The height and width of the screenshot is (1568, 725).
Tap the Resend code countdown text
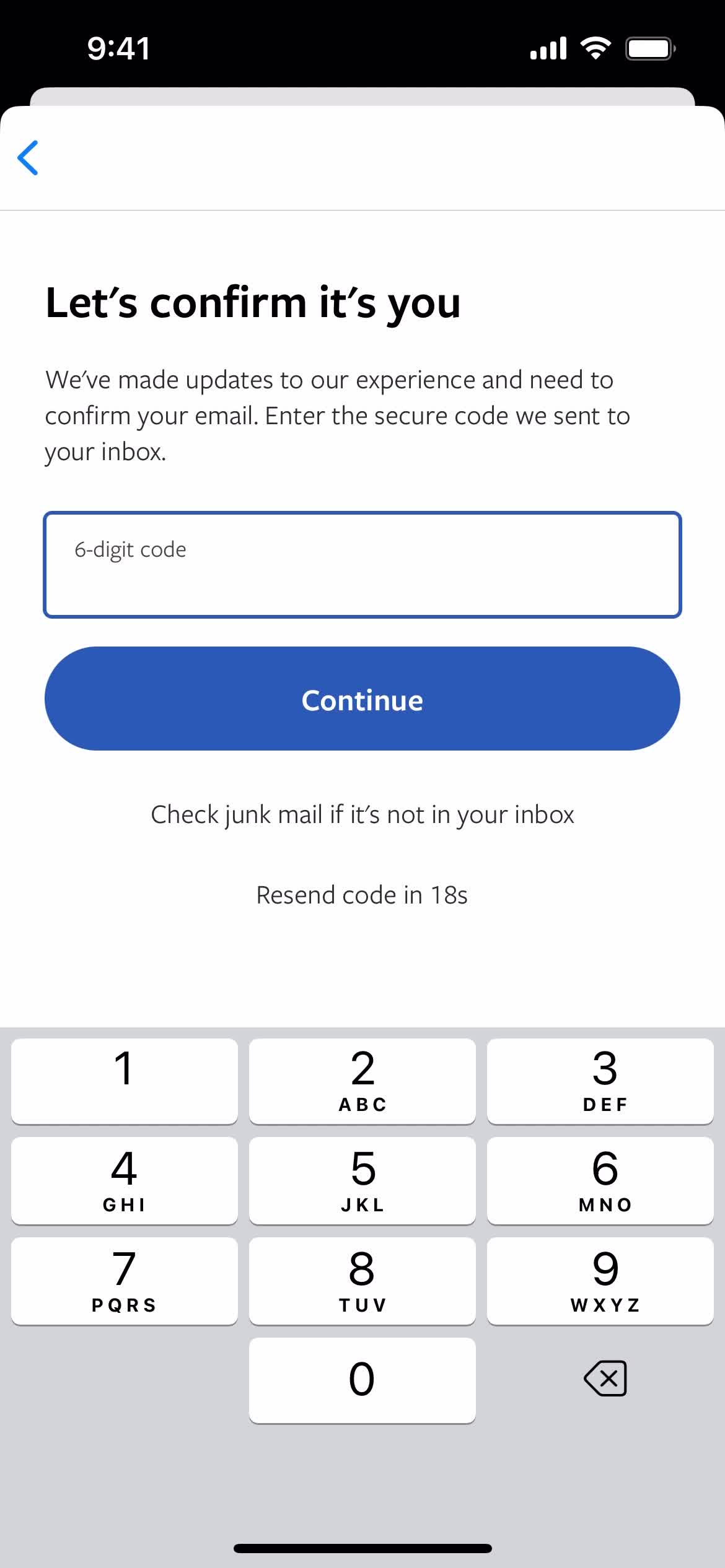click(362, 895)
